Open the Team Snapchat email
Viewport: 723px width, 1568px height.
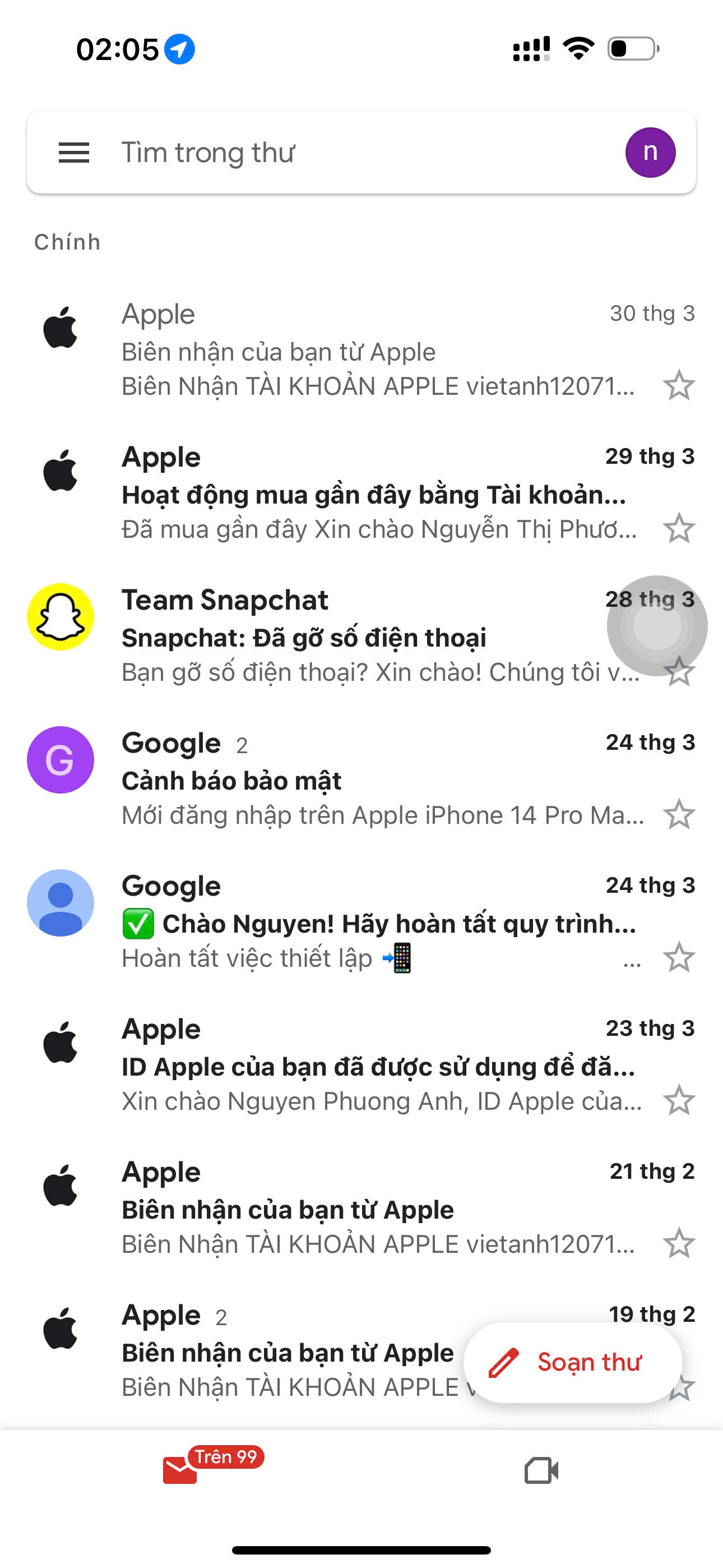361,636
